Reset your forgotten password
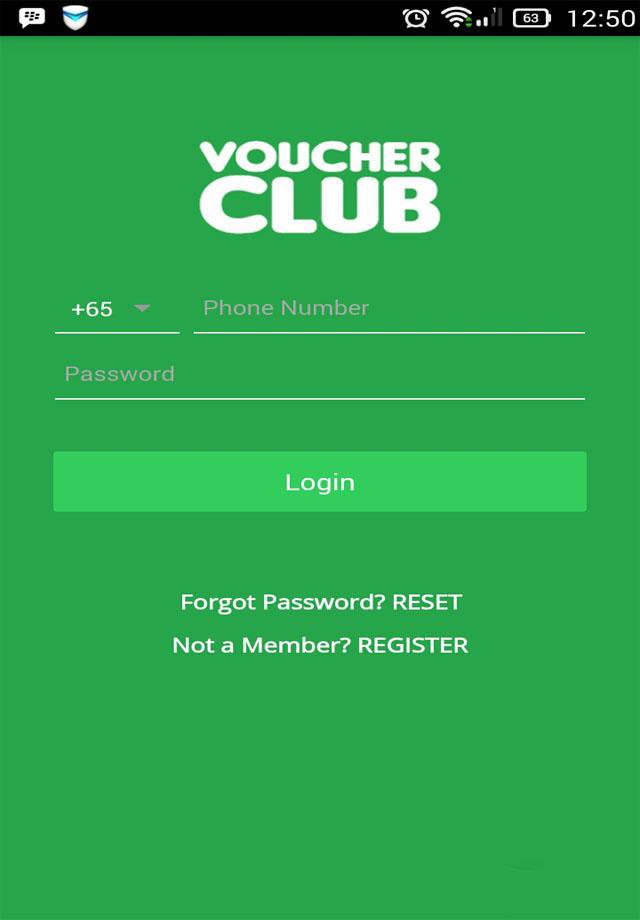Screen dimensions: 640x920 [x=426, y=602]
